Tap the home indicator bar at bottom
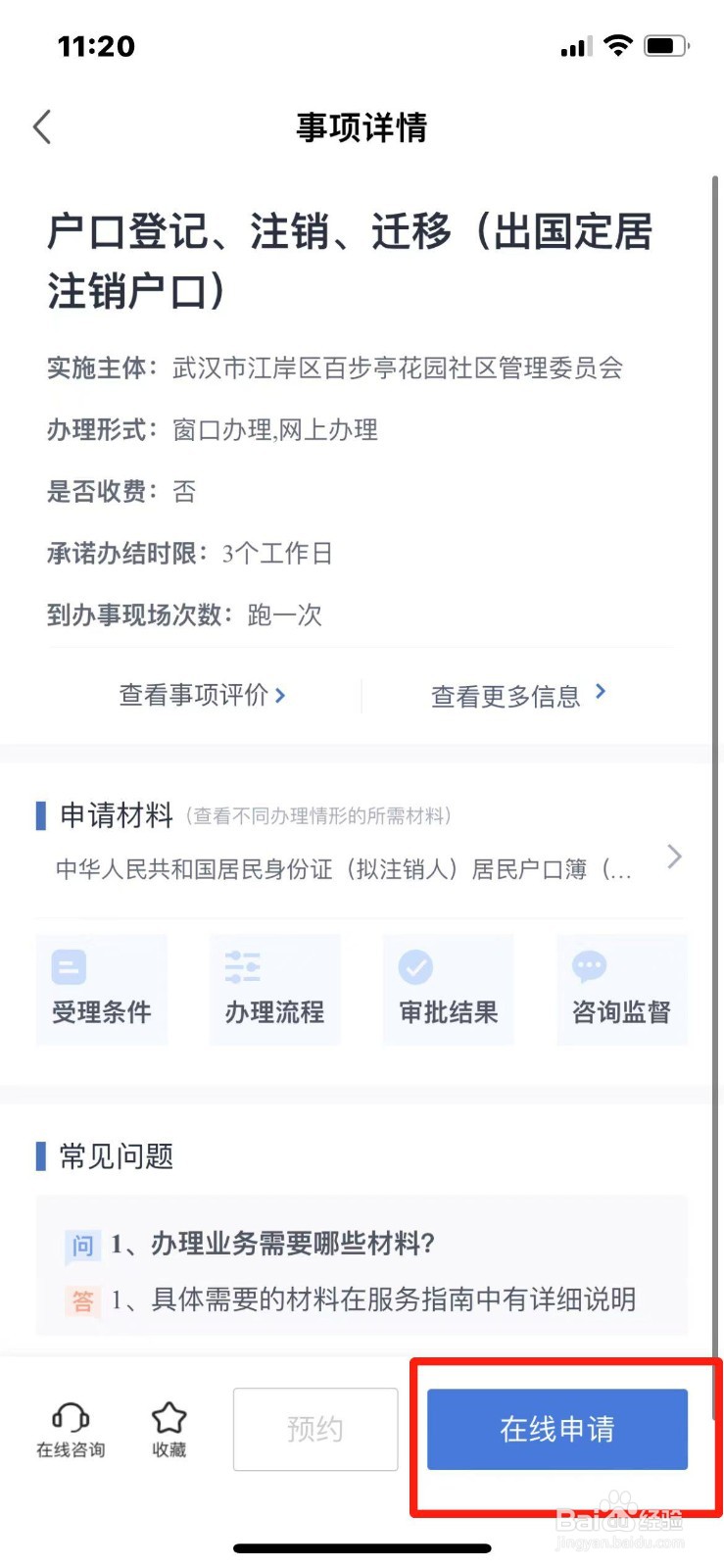The height and width of the screenshot is (1568, 724). tap(362, 1548)
